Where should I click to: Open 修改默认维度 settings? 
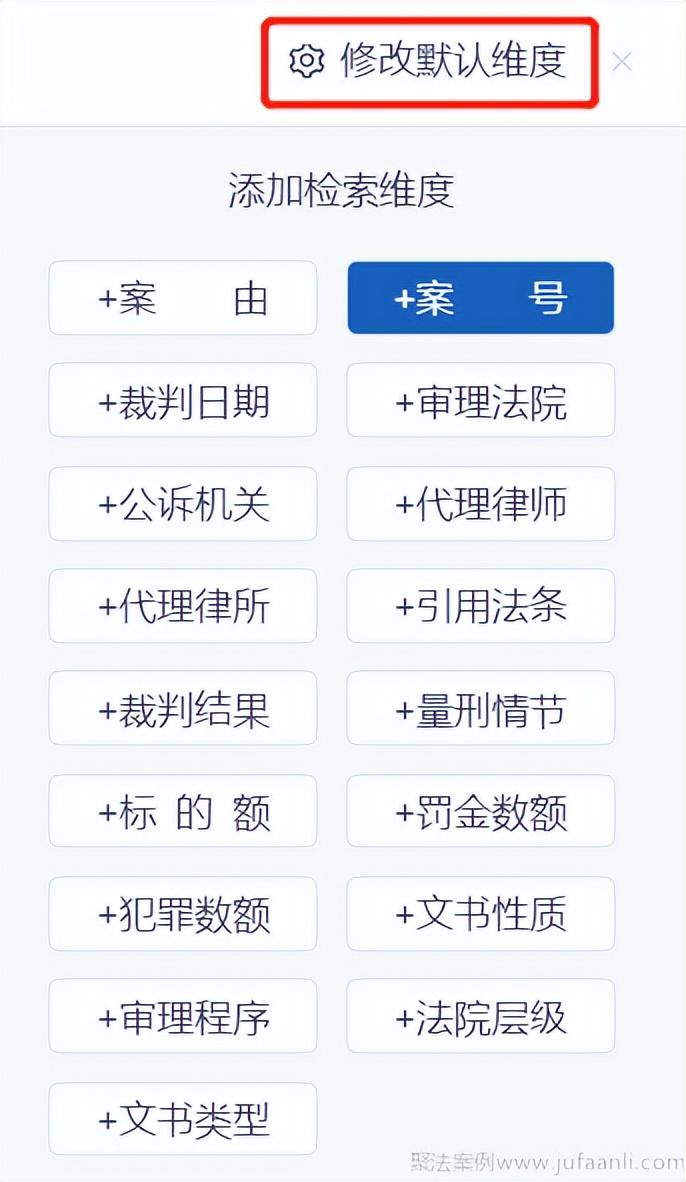point(429,61)
